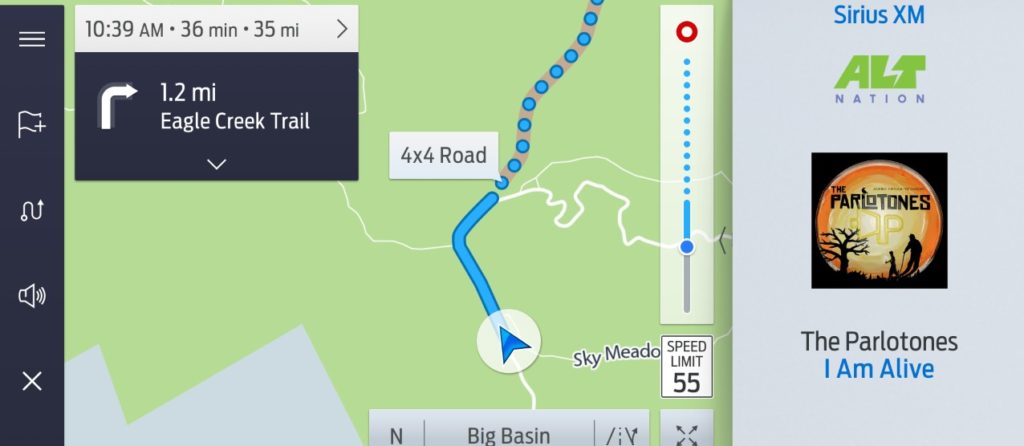The height and width of the screenshot is (446, 1024).
Task: Open the Big Basin location info
Action: click(x=509, y=435)
